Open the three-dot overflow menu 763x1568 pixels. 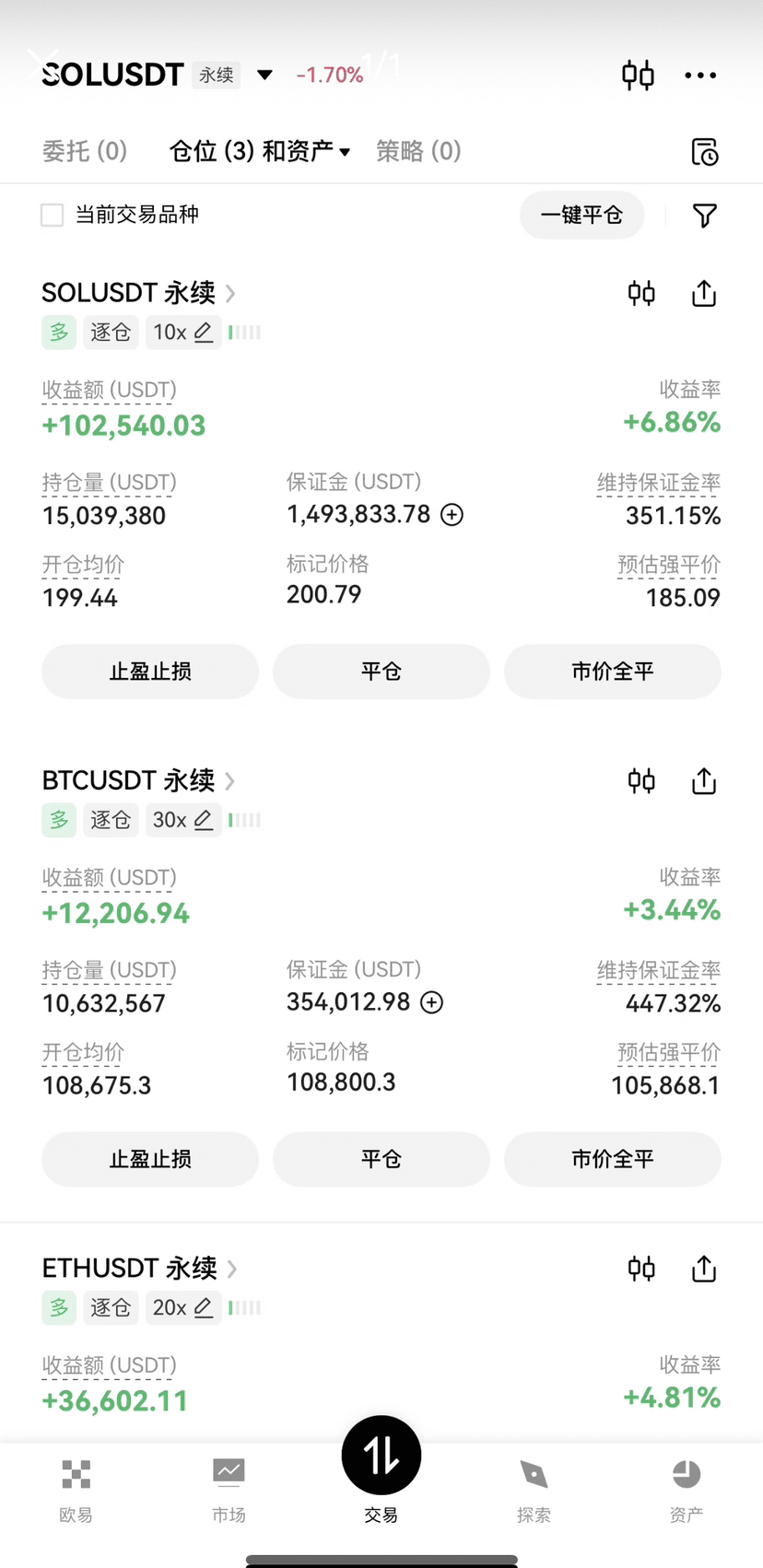click(700, 76)
